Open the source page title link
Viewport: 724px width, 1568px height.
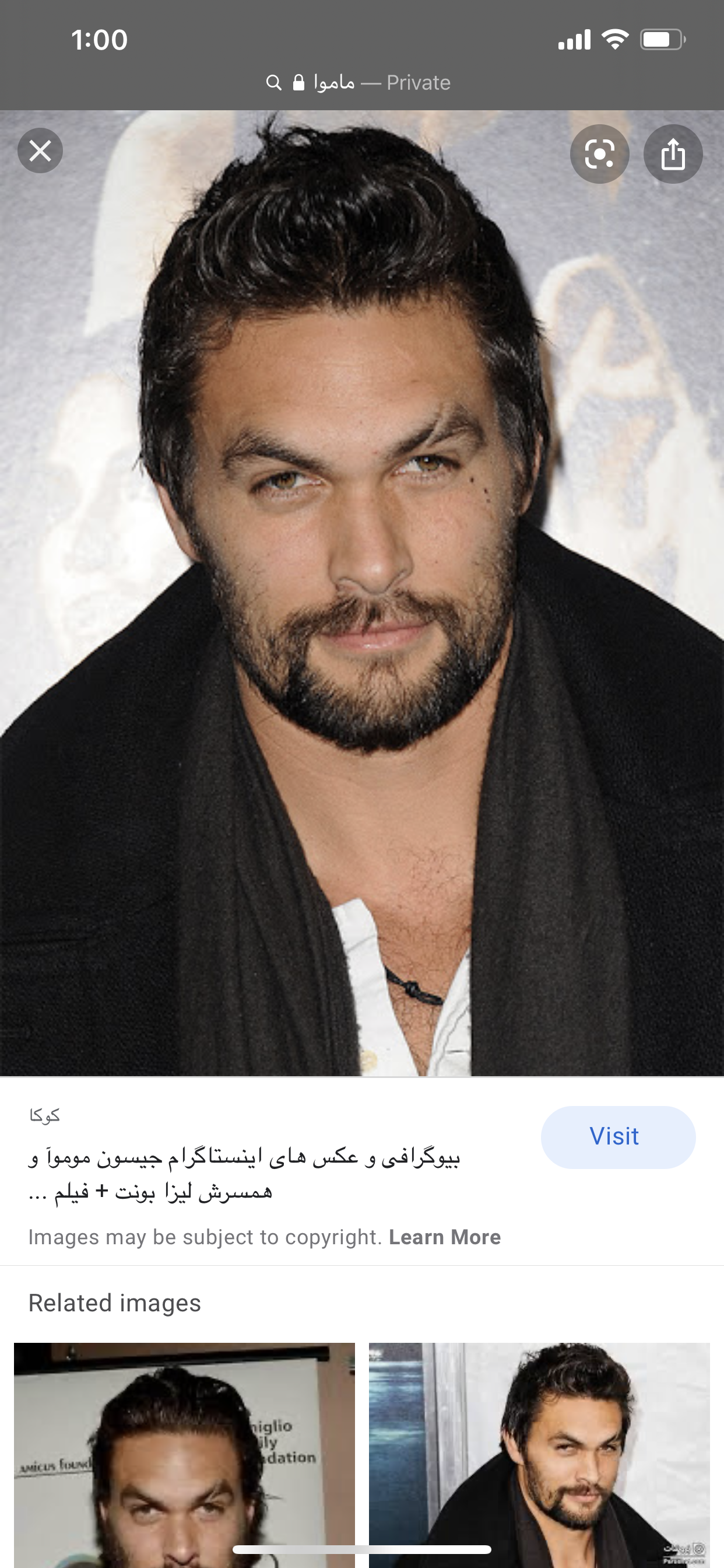(243, 1173)
